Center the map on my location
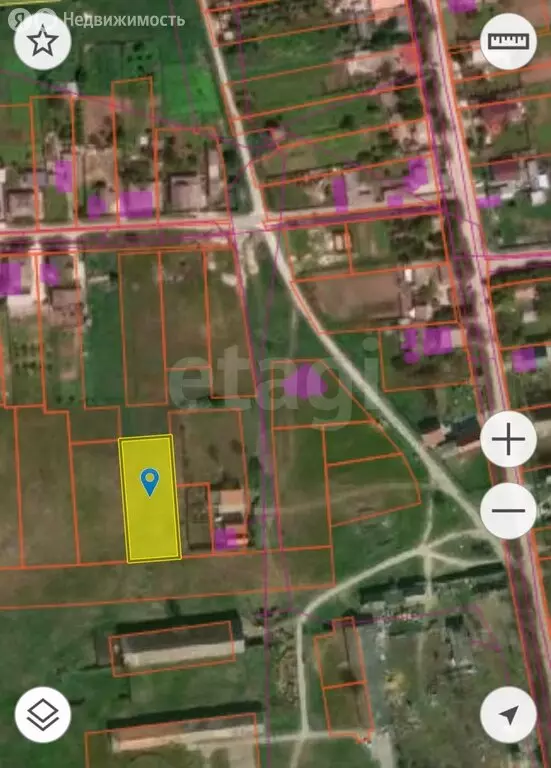551x768 pixels. point(508,715)
